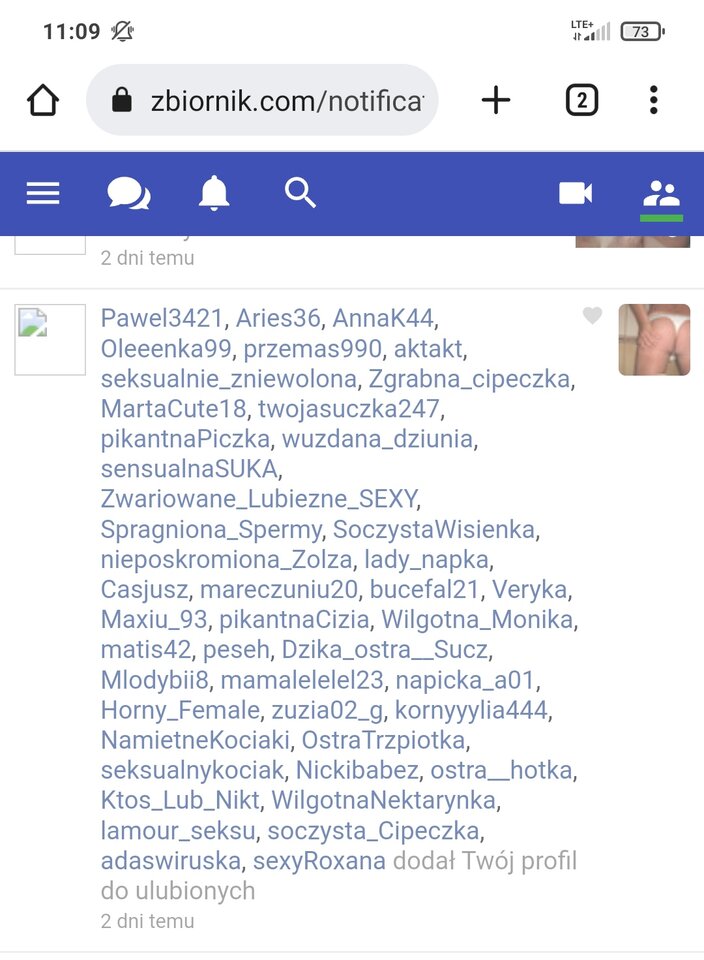Open Pawel3421's profile
This screenshot has width=704, height=960.
(162, 318)
